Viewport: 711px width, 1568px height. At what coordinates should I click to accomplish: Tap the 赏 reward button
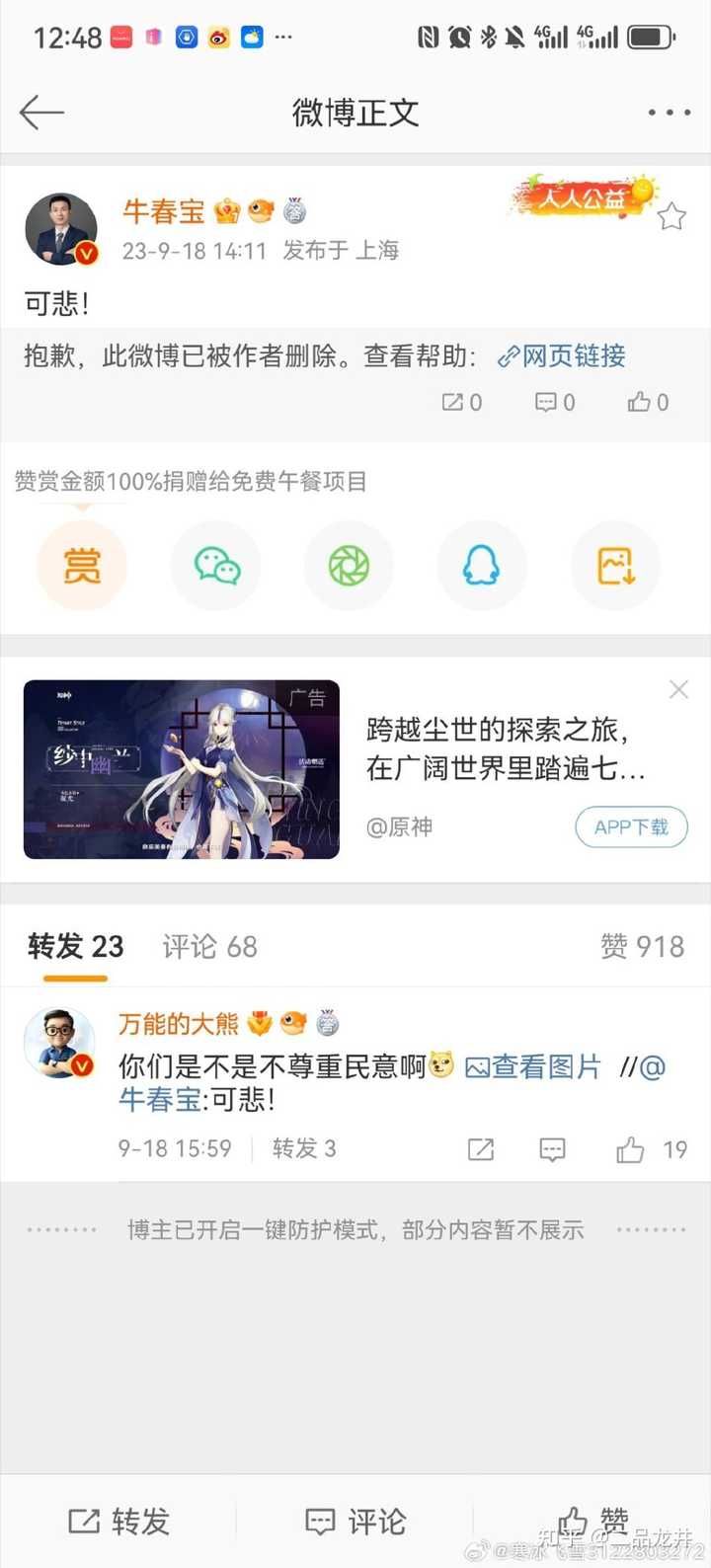82,566
